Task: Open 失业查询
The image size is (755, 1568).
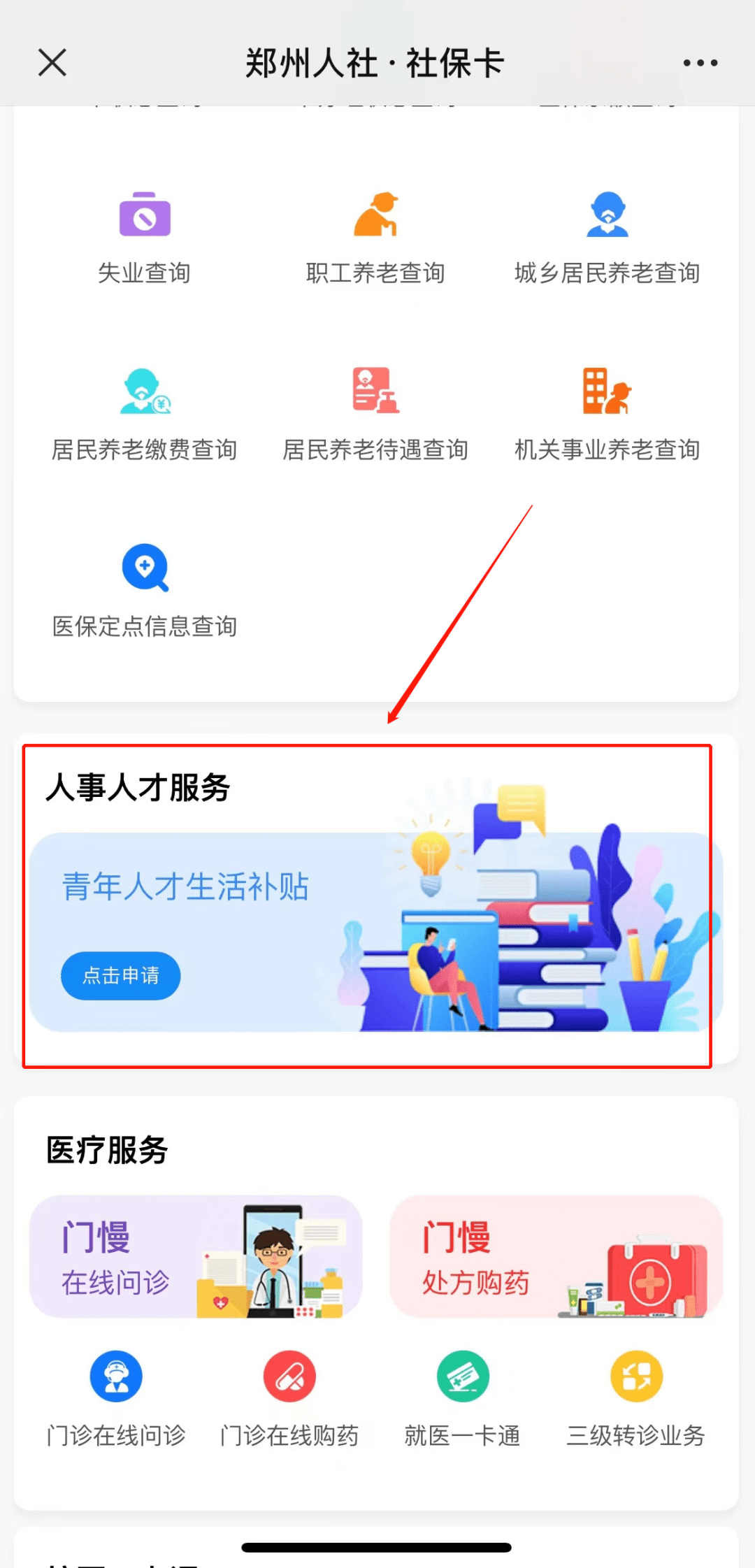Action: pyautogui.click(x=145, y=238)
